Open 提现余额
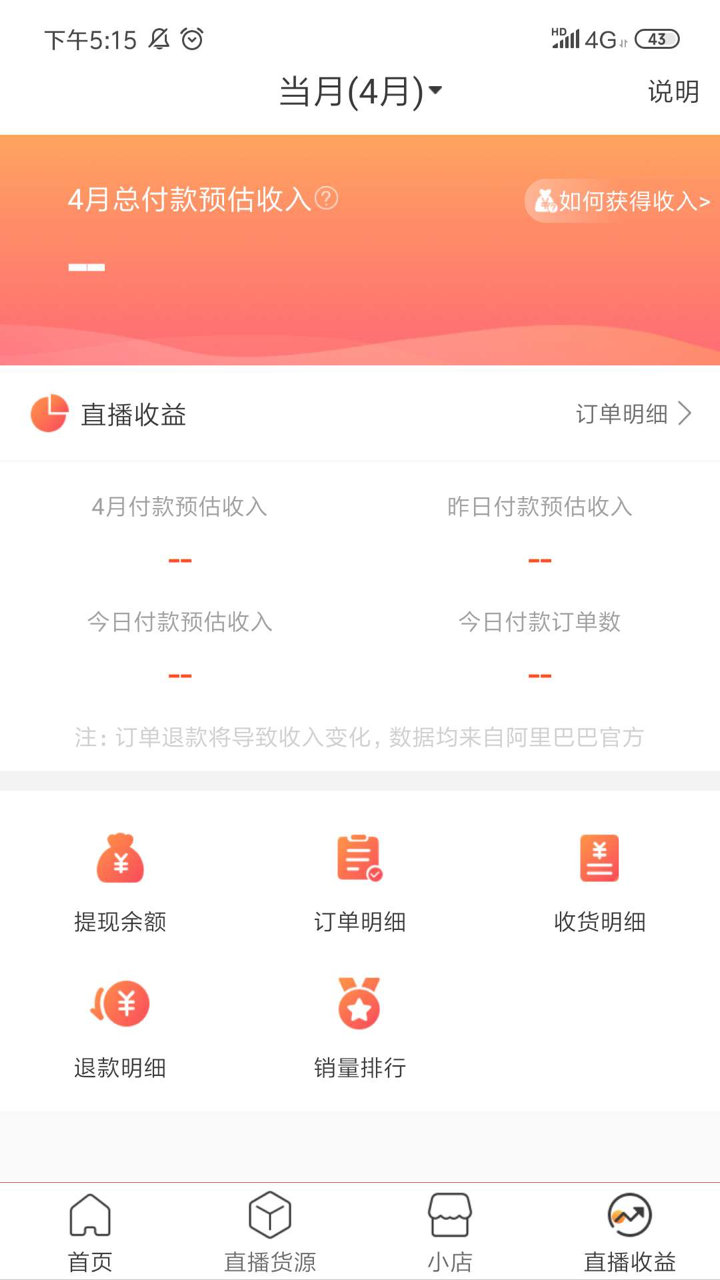 (120, 882)
